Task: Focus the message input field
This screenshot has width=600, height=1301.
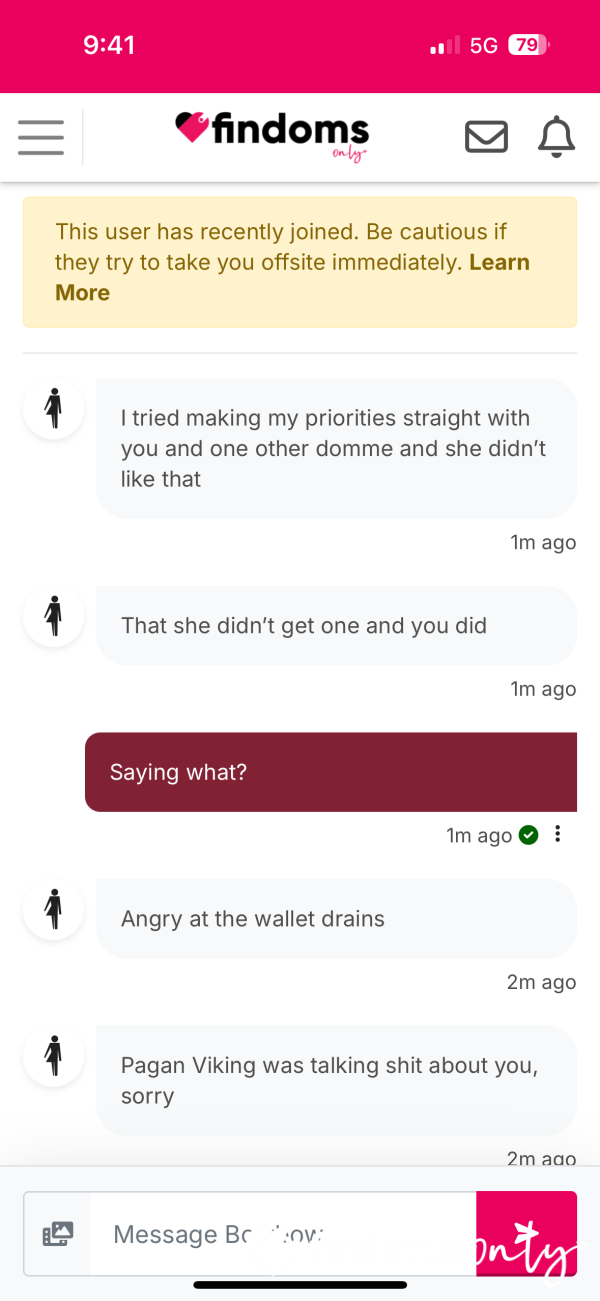Action: coord(283,1234)
